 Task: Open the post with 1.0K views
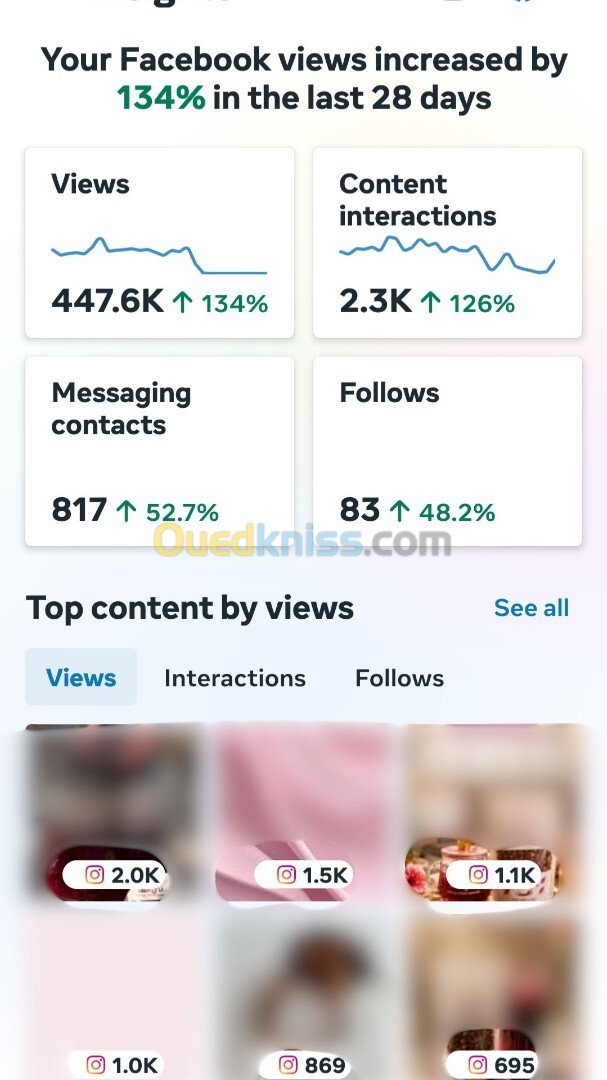pos(114,997)
